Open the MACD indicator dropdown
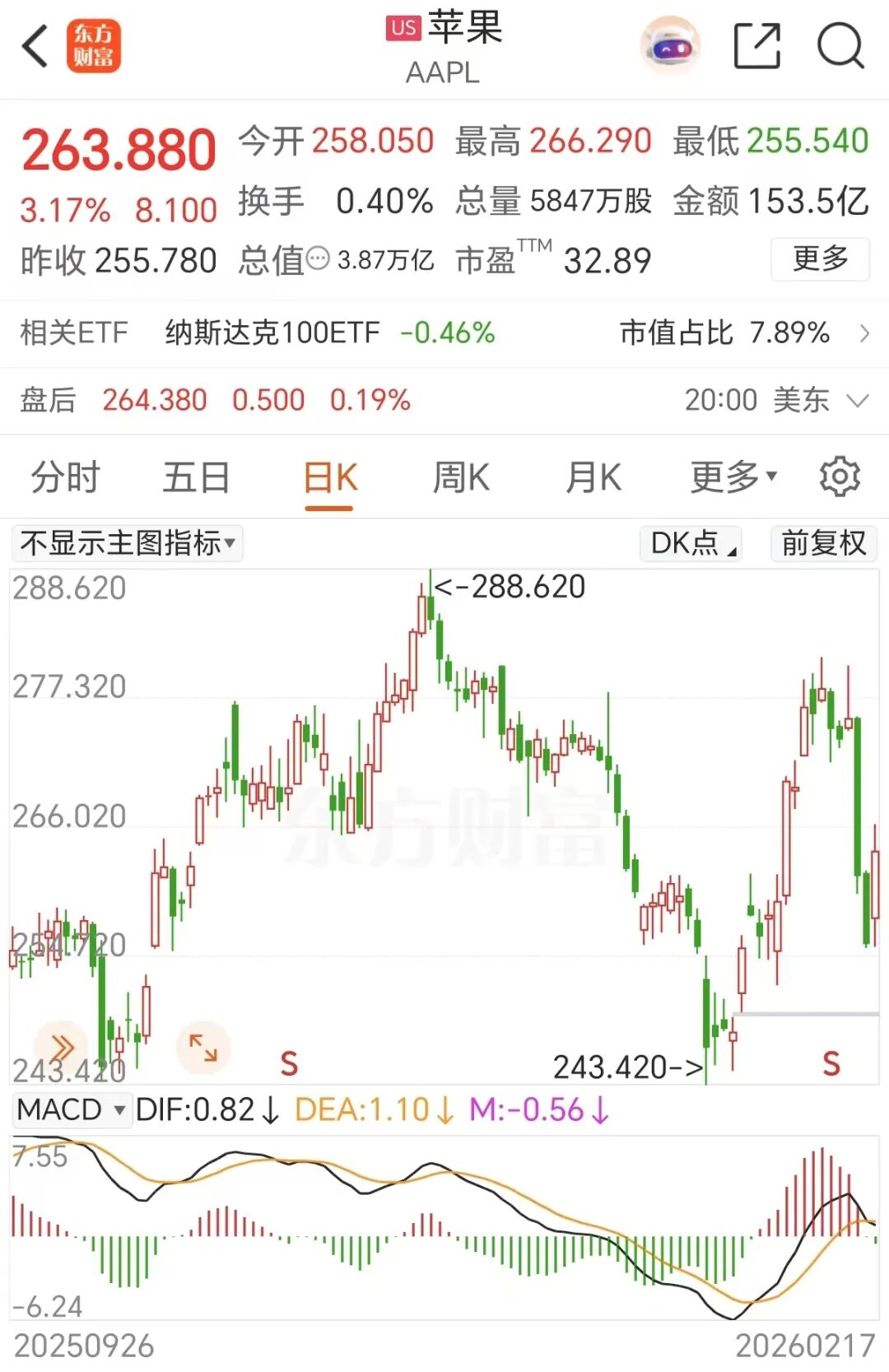 pos(72,1109)
